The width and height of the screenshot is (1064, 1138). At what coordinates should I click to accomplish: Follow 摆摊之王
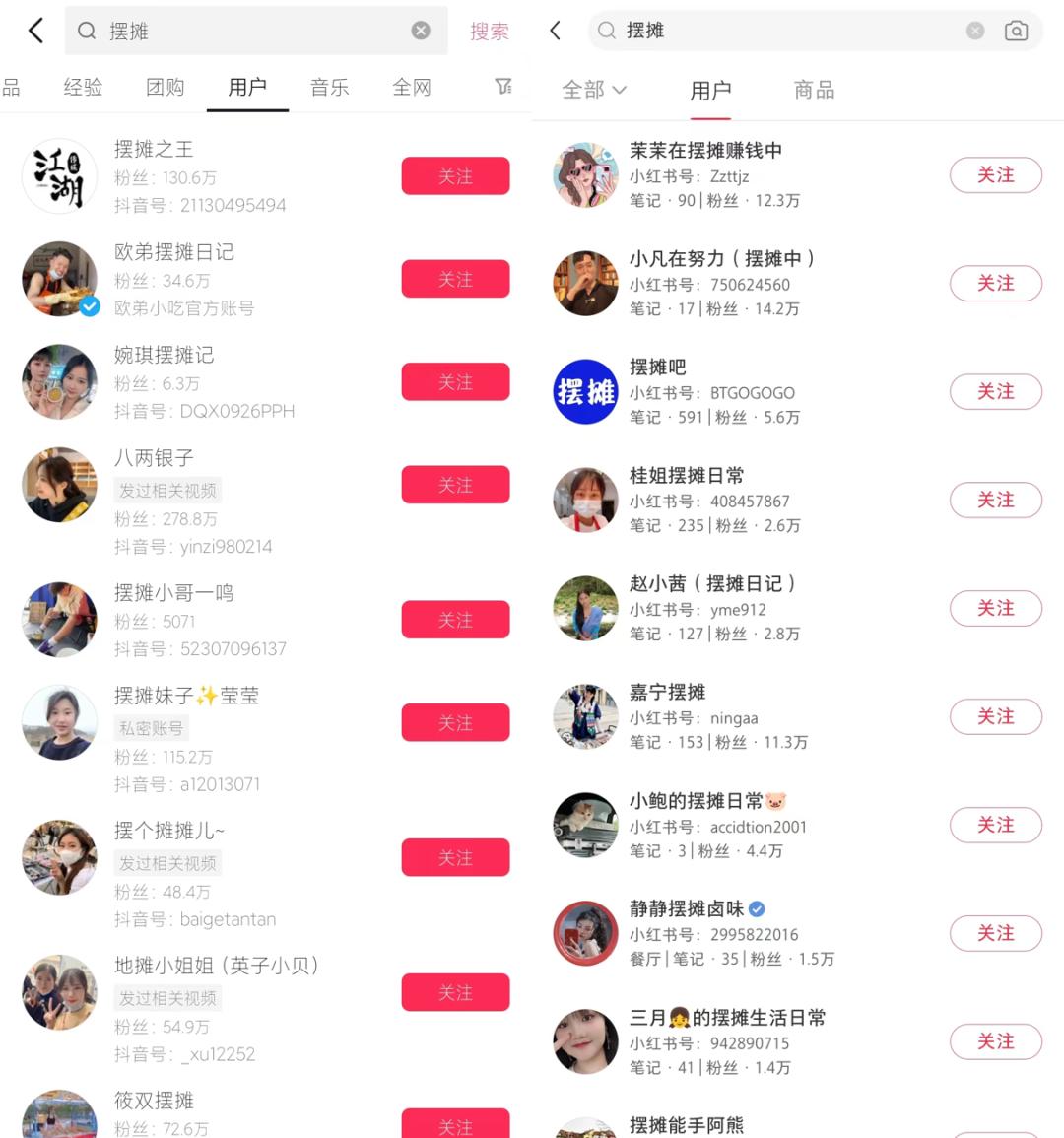coord(455,176)
